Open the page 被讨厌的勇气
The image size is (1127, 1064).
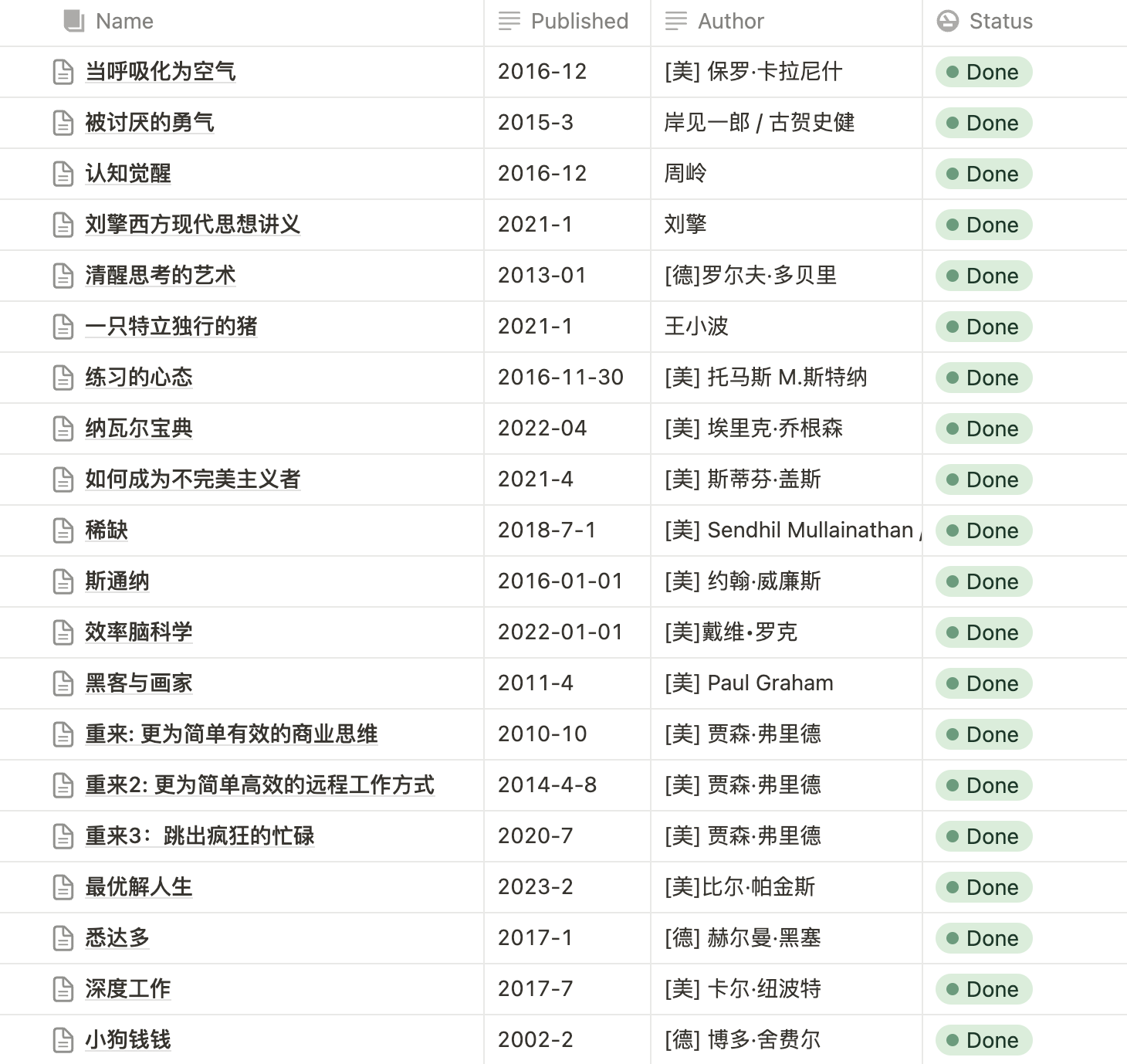coord(149,123)
